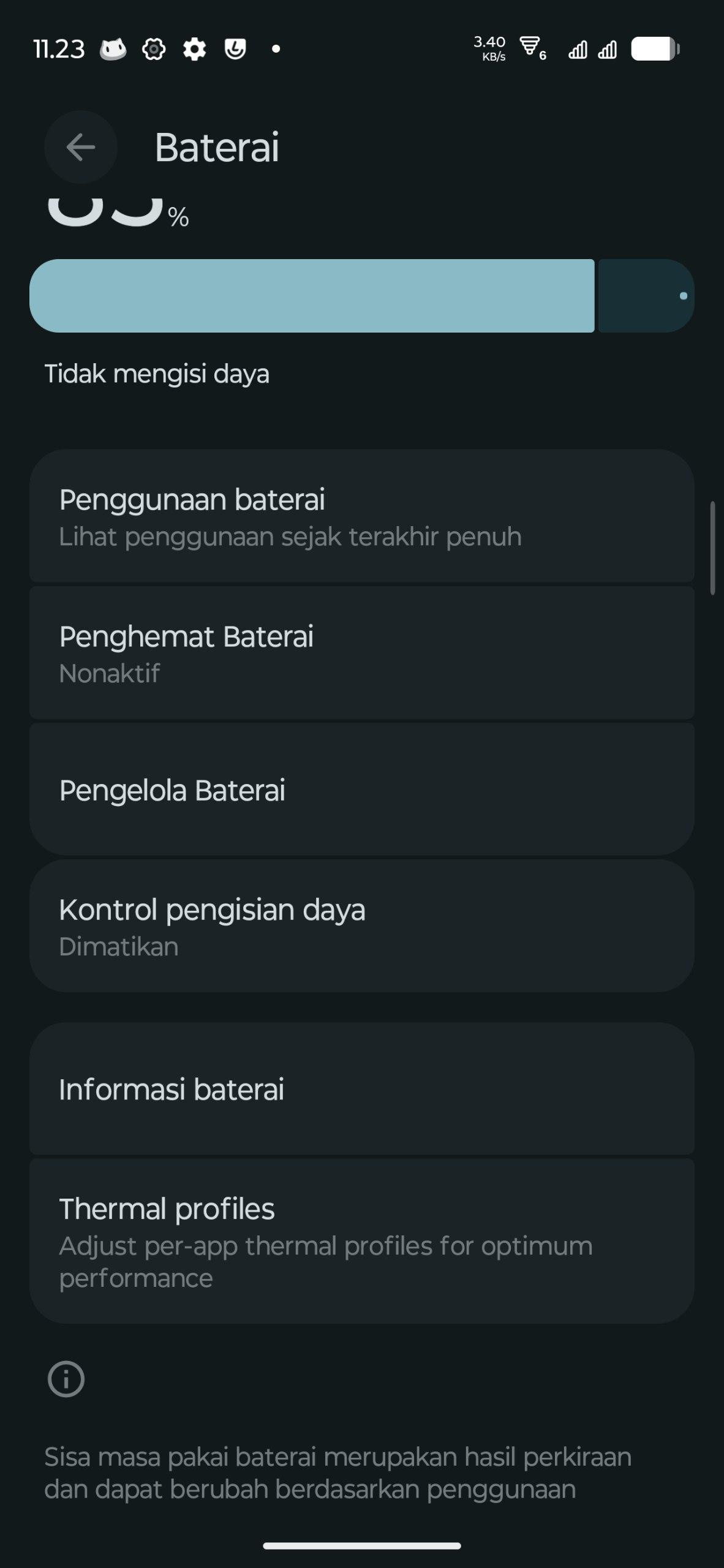
Task: Open Penghemat Baterai settings
Action: [x=361, y=653]
